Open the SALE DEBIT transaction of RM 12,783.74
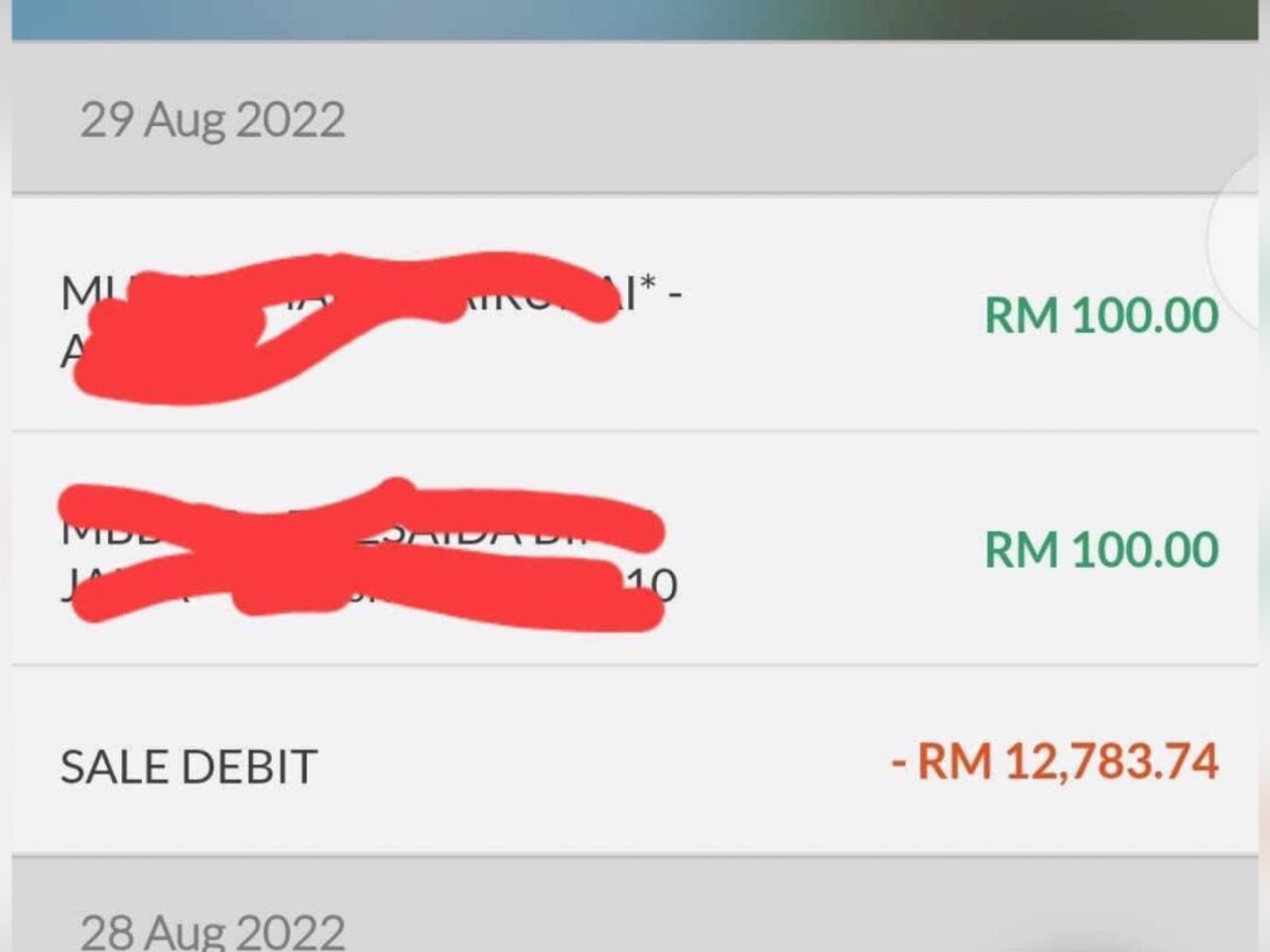 tap(635, 764)
